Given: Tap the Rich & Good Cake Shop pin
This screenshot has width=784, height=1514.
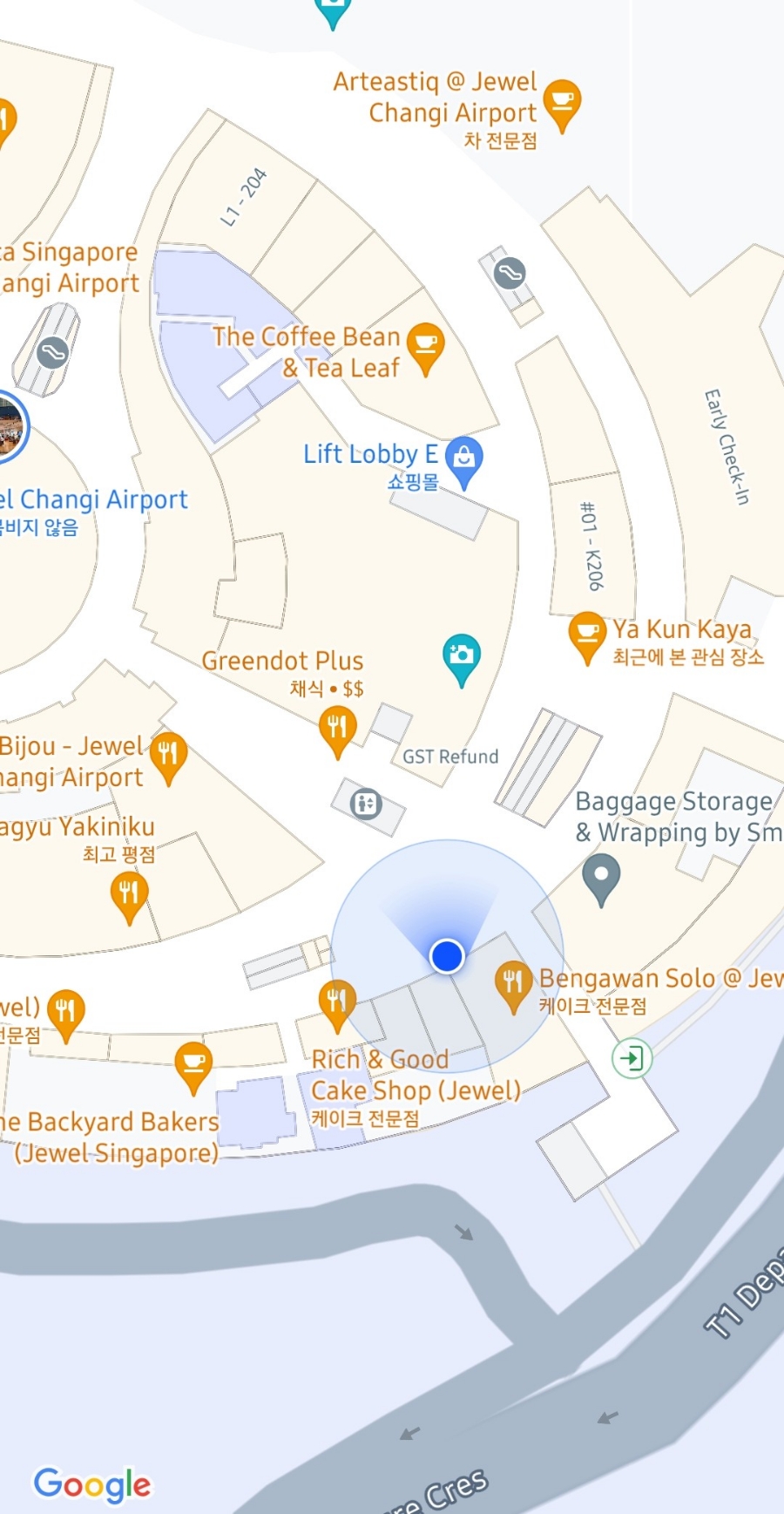Looking at the screenshot, I should click(337, 1003).
